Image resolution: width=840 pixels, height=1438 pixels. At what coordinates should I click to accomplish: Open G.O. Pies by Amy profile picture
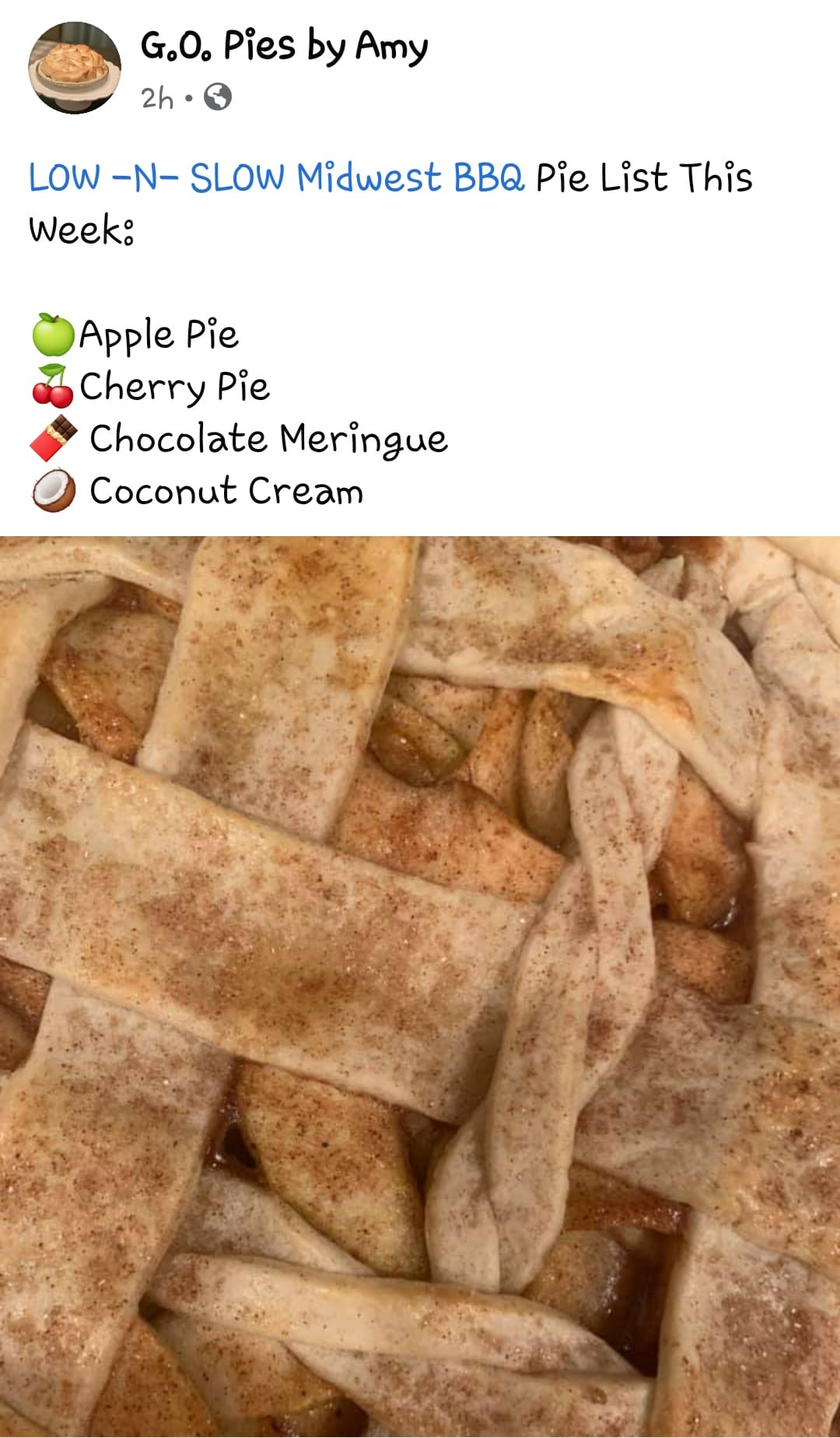click(x=75, y=68)
